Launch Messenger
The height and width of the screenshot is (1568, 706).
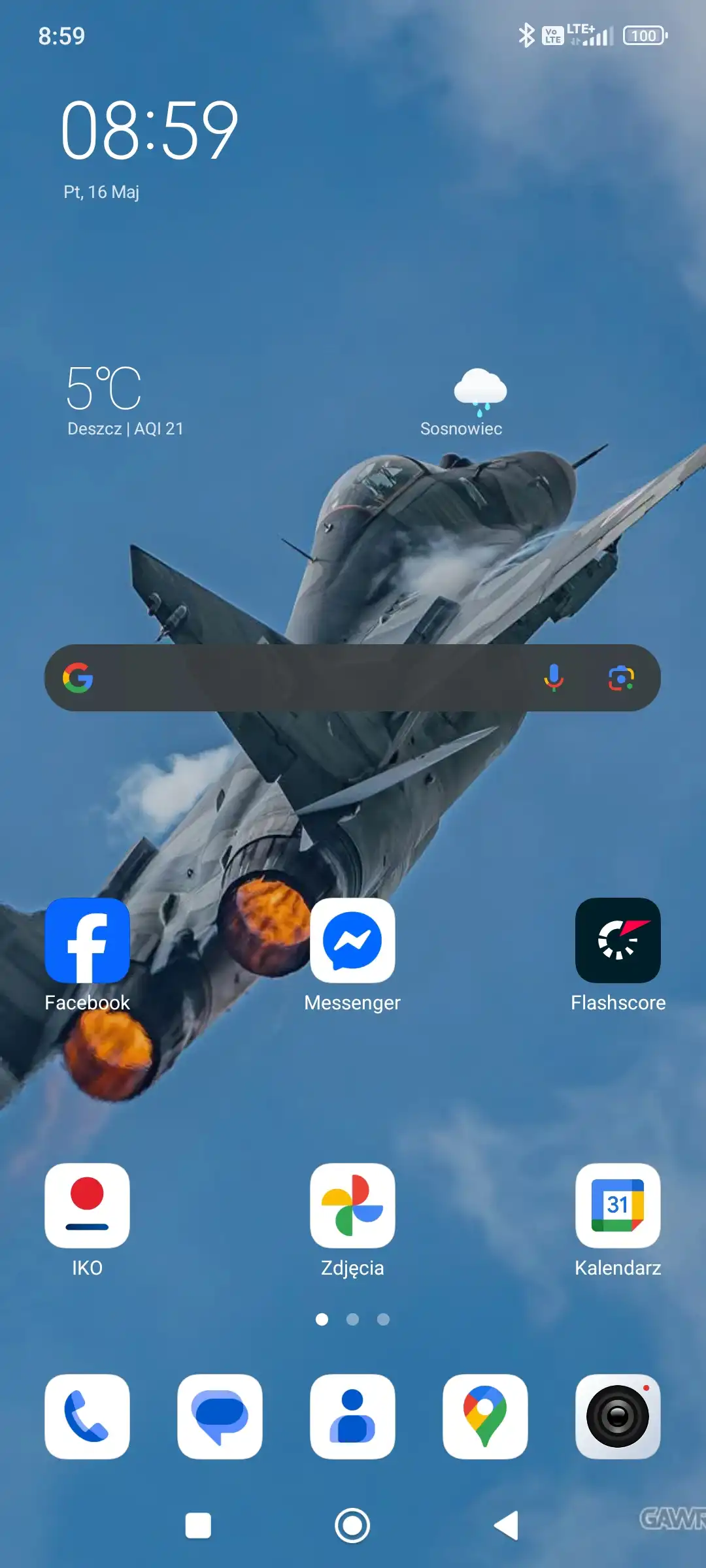click(x=352, y=941)
